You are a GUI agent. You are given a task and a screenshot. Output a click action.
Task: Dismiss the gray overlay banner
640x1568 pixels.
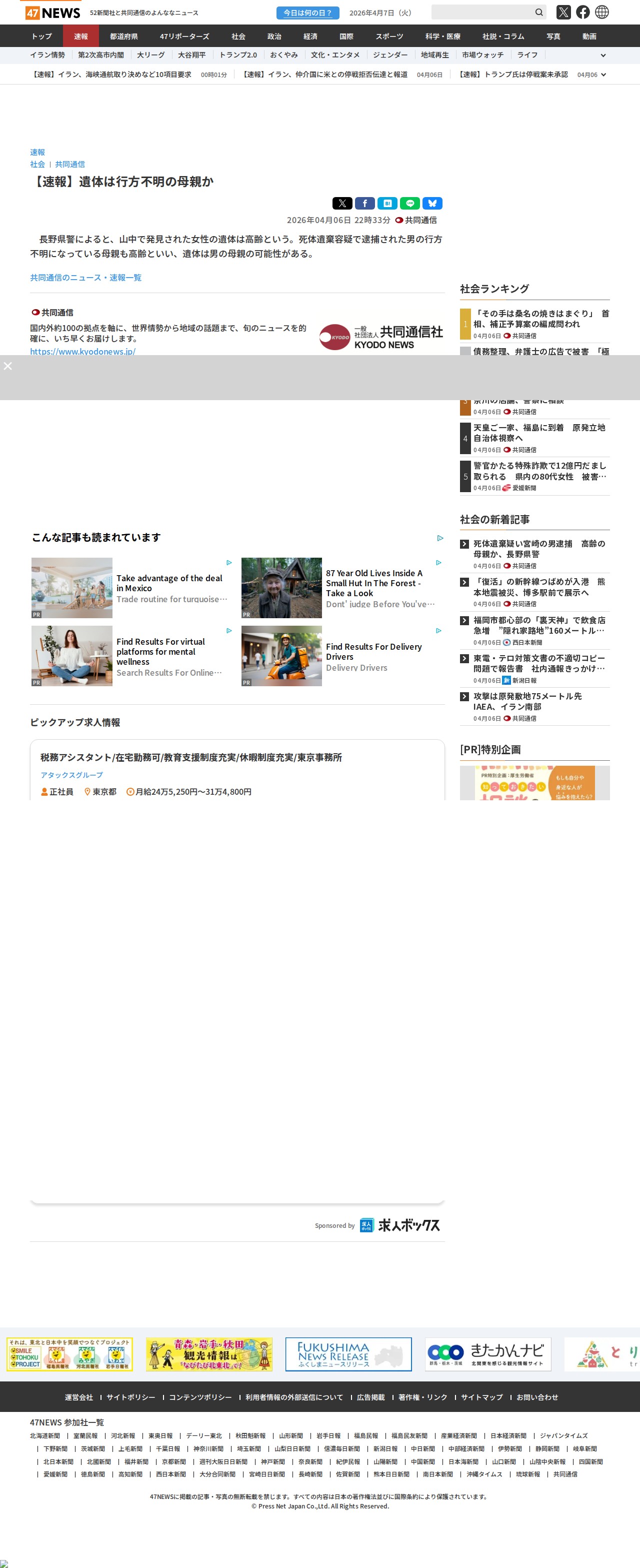(x=8, y=366)
